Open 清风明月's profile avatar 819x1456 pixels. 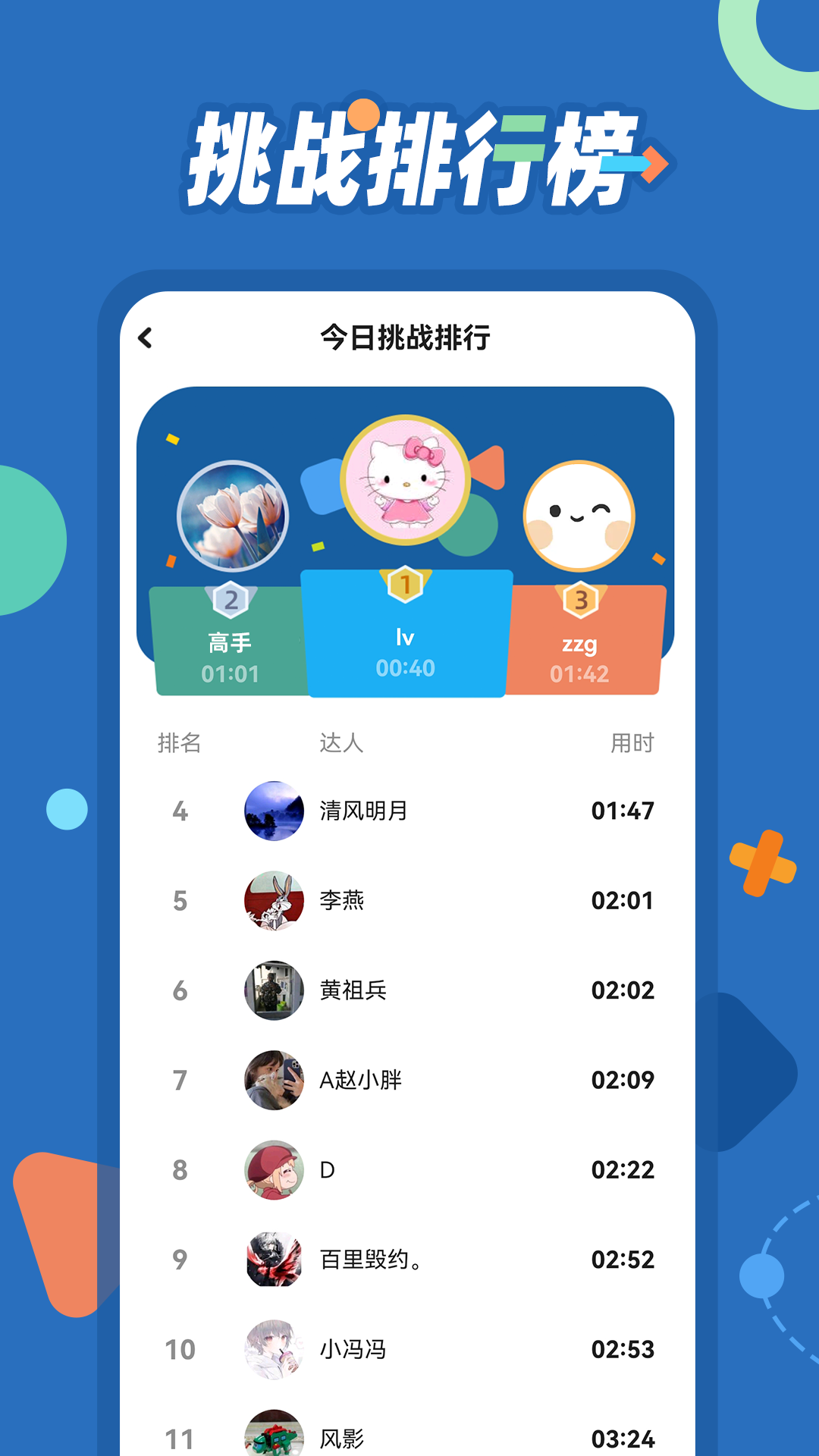coord(274,810)
